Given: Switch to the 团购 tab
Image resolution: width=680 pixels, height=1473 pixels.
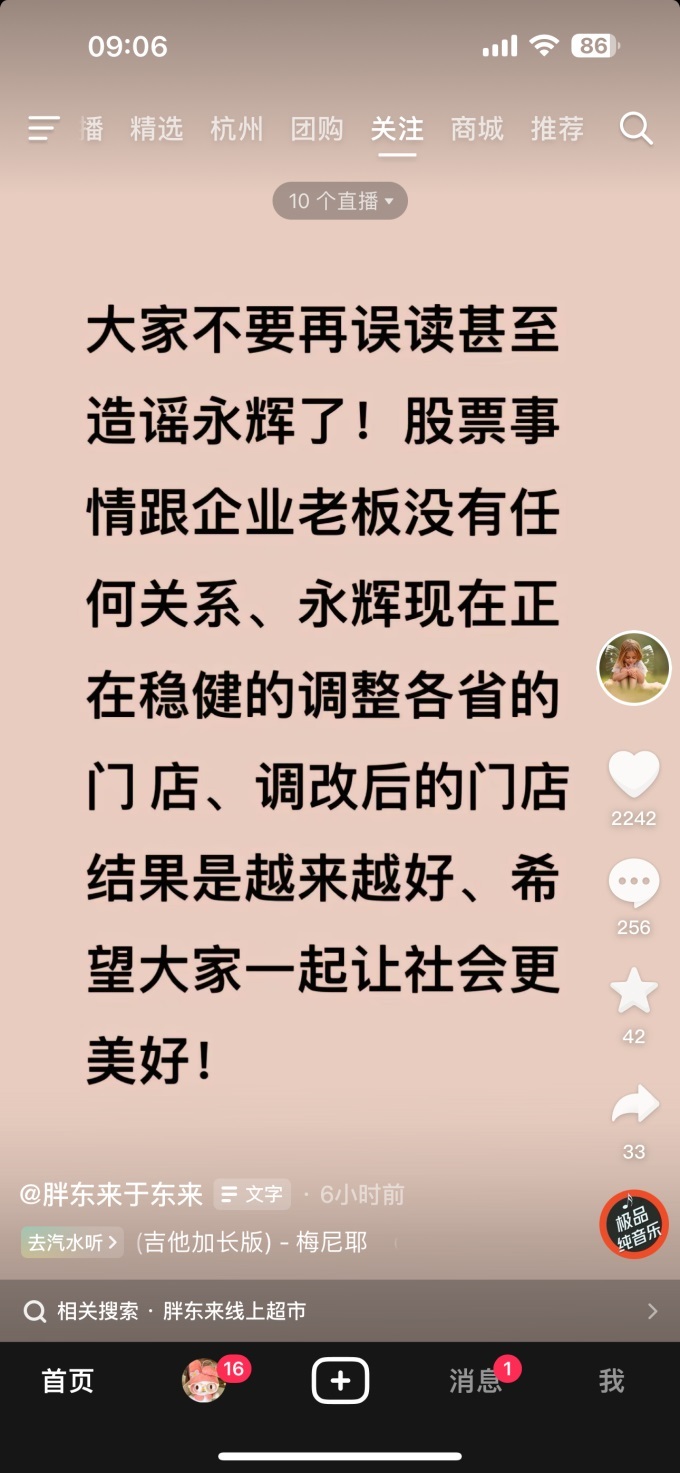Looking at the screenshot, I should pyautogui.click(x=317, y=129).
